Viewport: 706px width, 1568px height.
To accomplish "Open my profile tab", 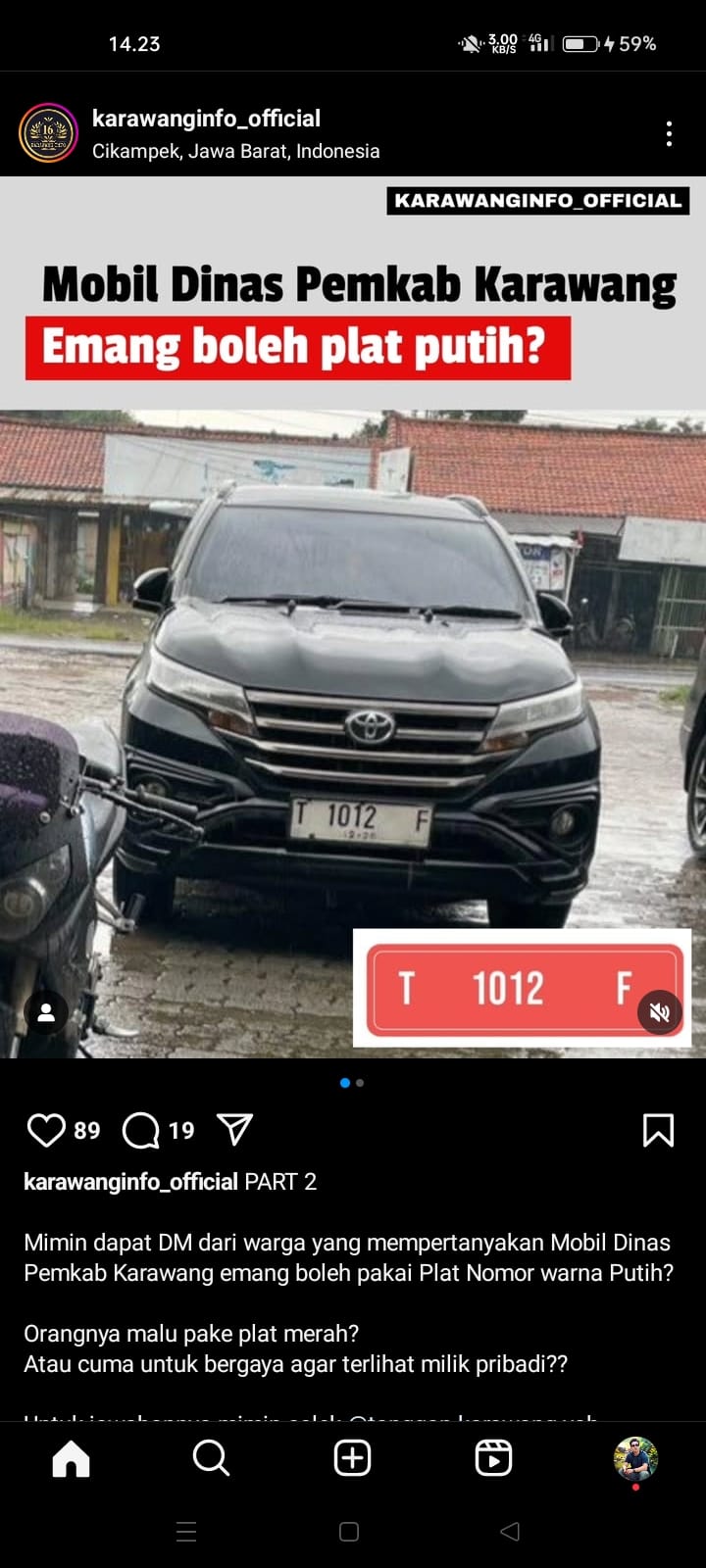I will tap(635, 1458).
